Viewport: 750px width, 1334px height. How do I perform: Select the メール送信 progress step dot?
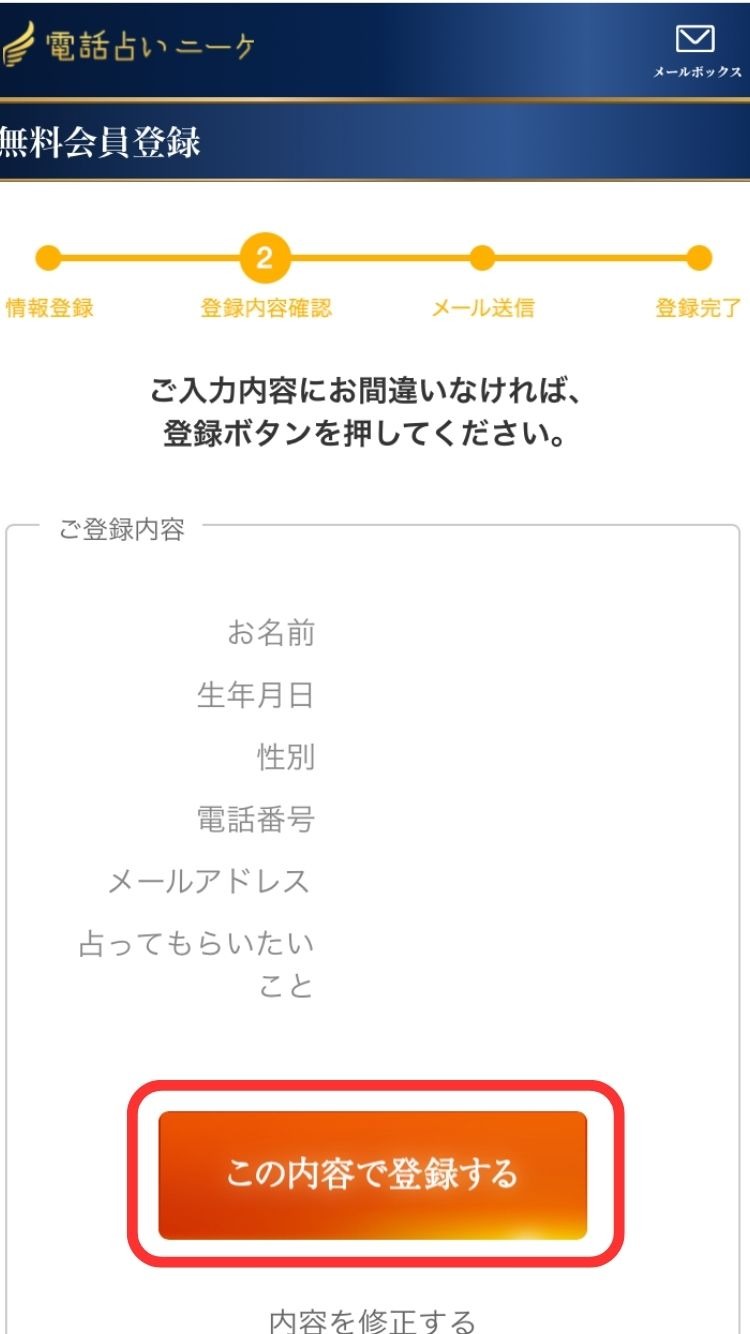coord(483,258)
